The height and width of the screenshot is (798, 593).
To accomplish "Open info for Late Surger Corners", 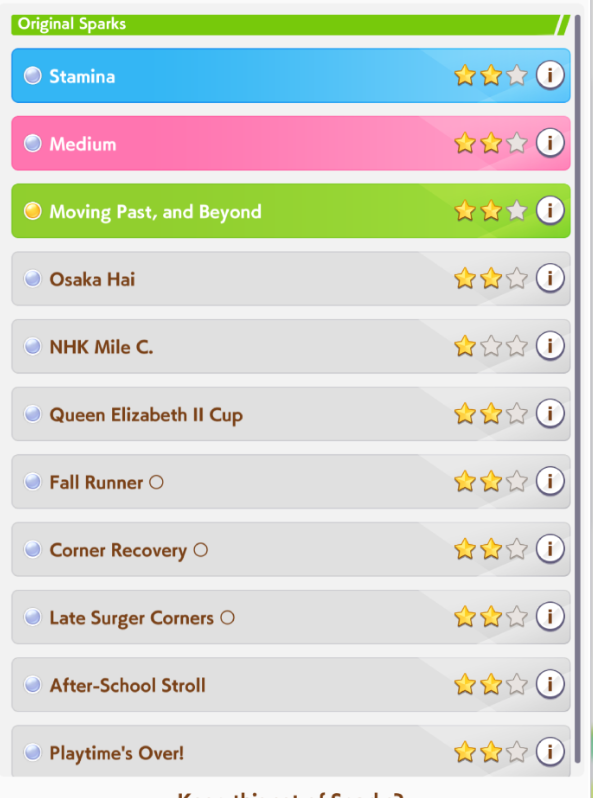I will tap(550, 616).
